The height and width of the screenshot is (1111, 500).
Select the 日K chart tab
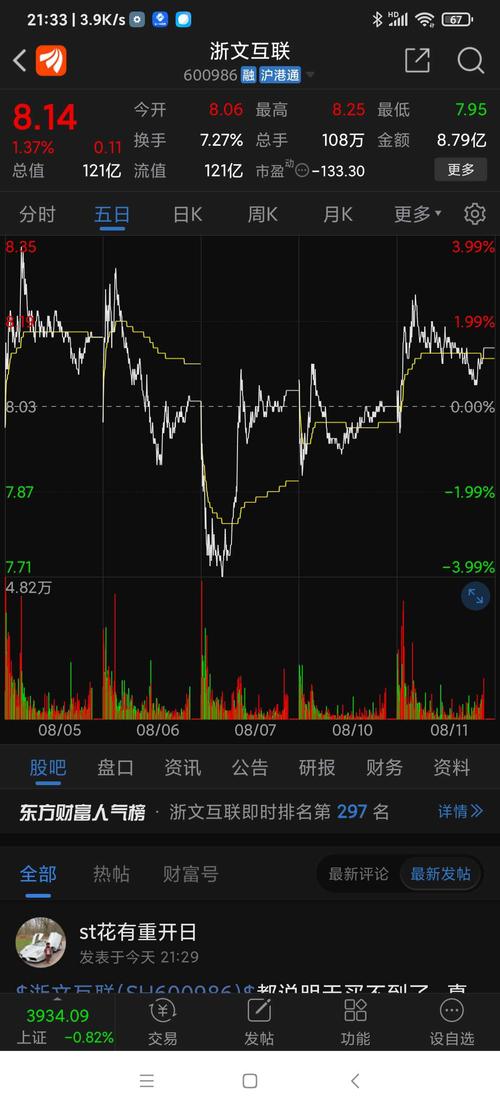point(188,215)
